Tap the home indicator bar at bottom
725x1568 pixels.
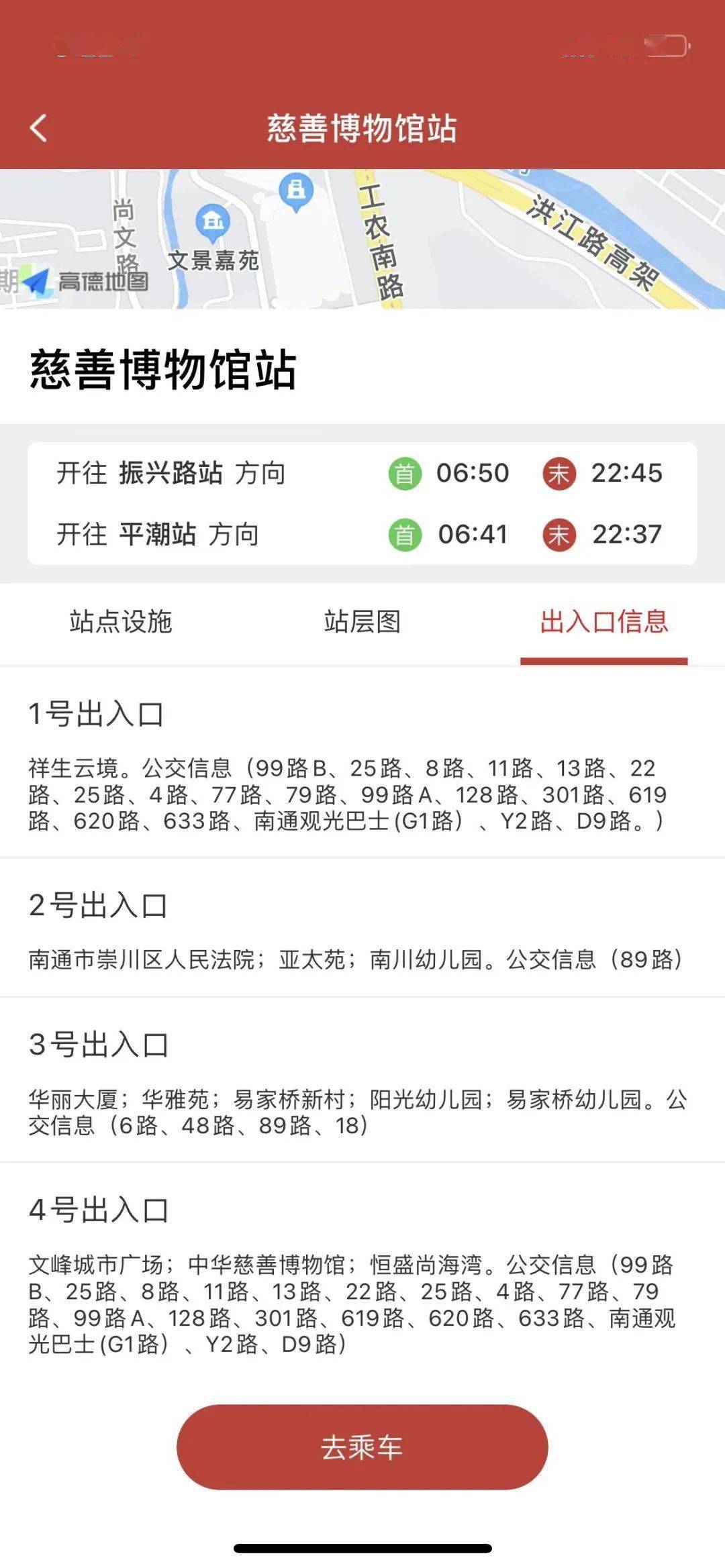[x=362, y=1546]
